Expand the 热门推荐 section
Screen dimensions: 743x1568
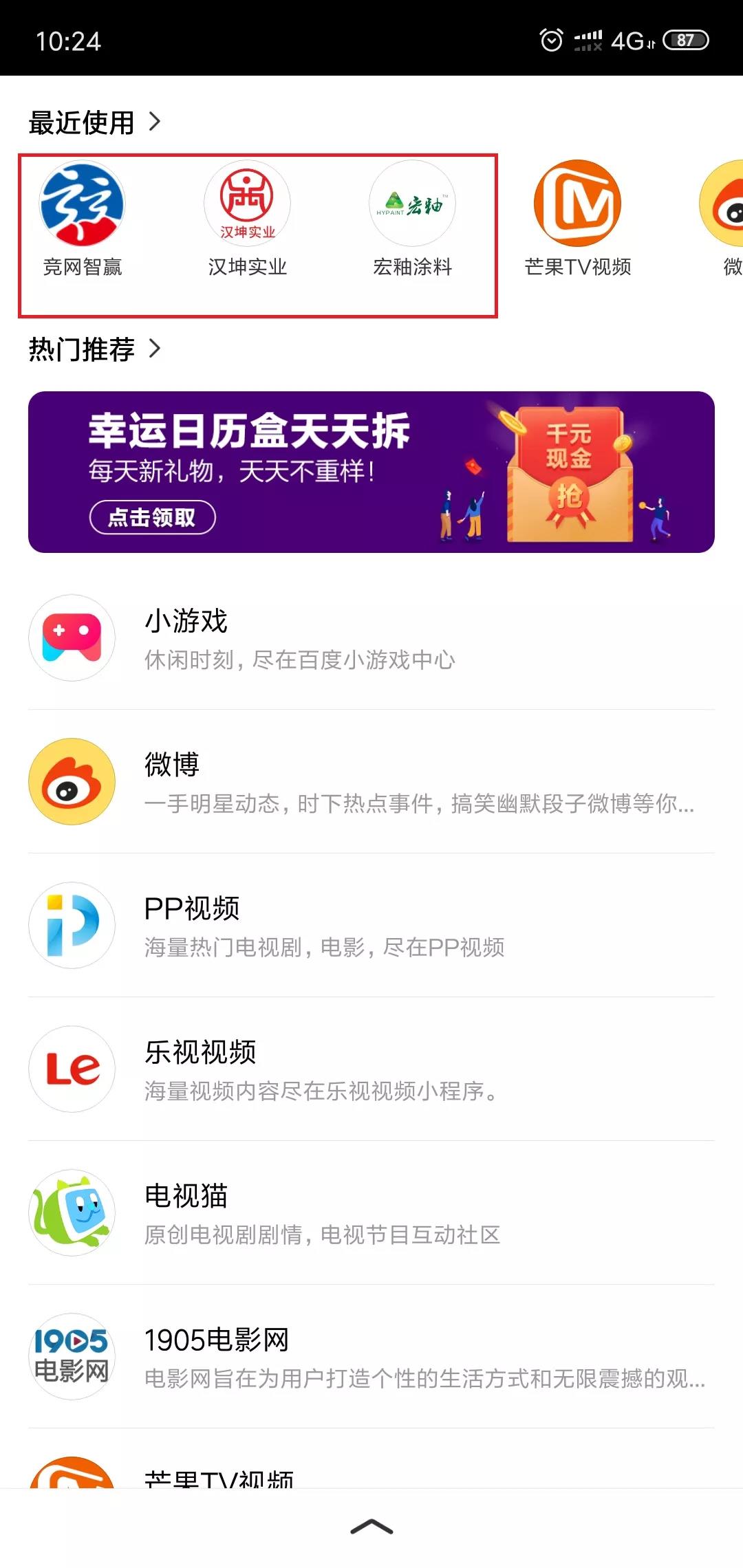coord(155,349)
